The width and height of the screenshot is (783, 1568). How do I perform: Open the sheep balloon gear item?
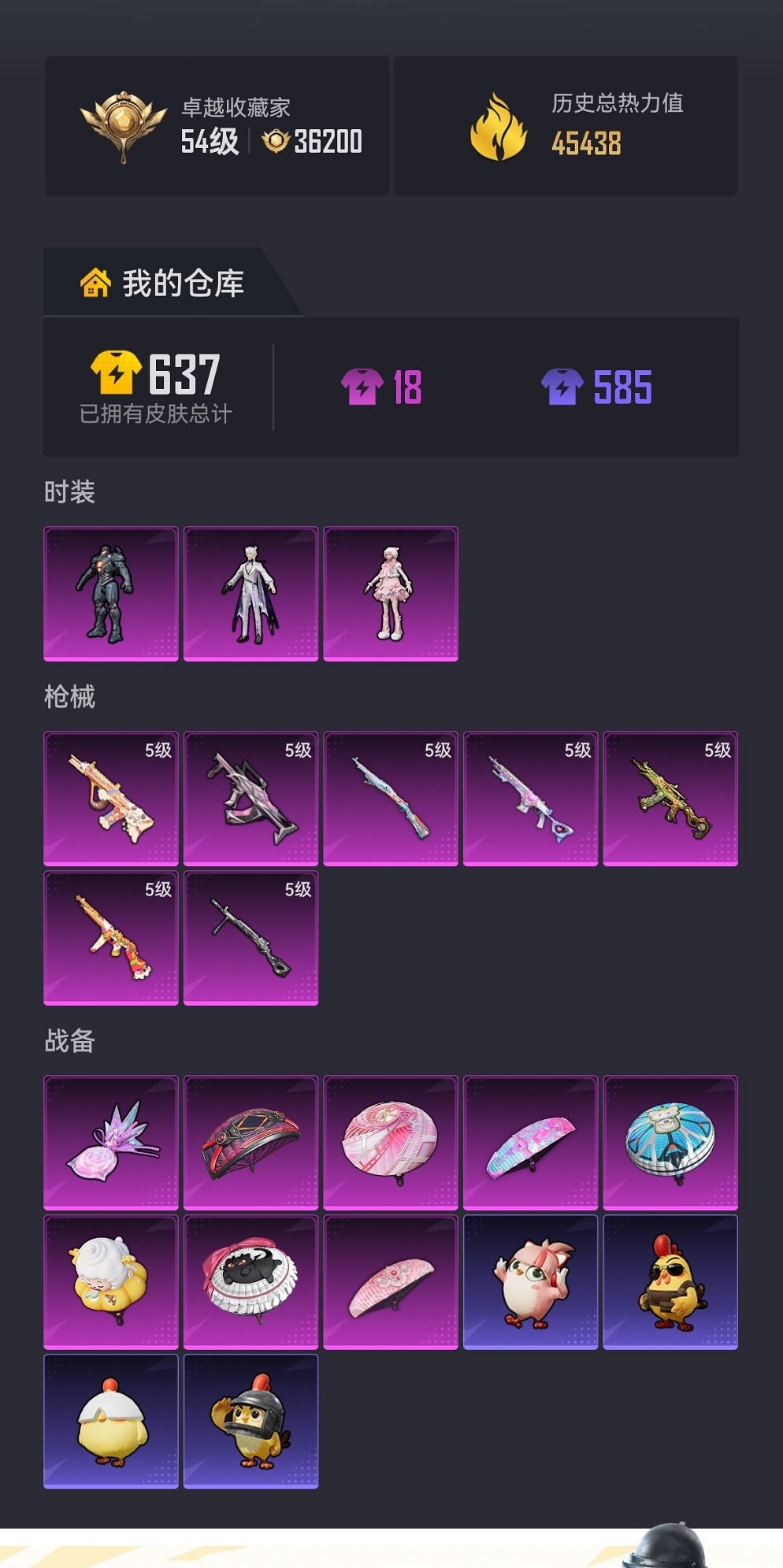coord(111,1282)
